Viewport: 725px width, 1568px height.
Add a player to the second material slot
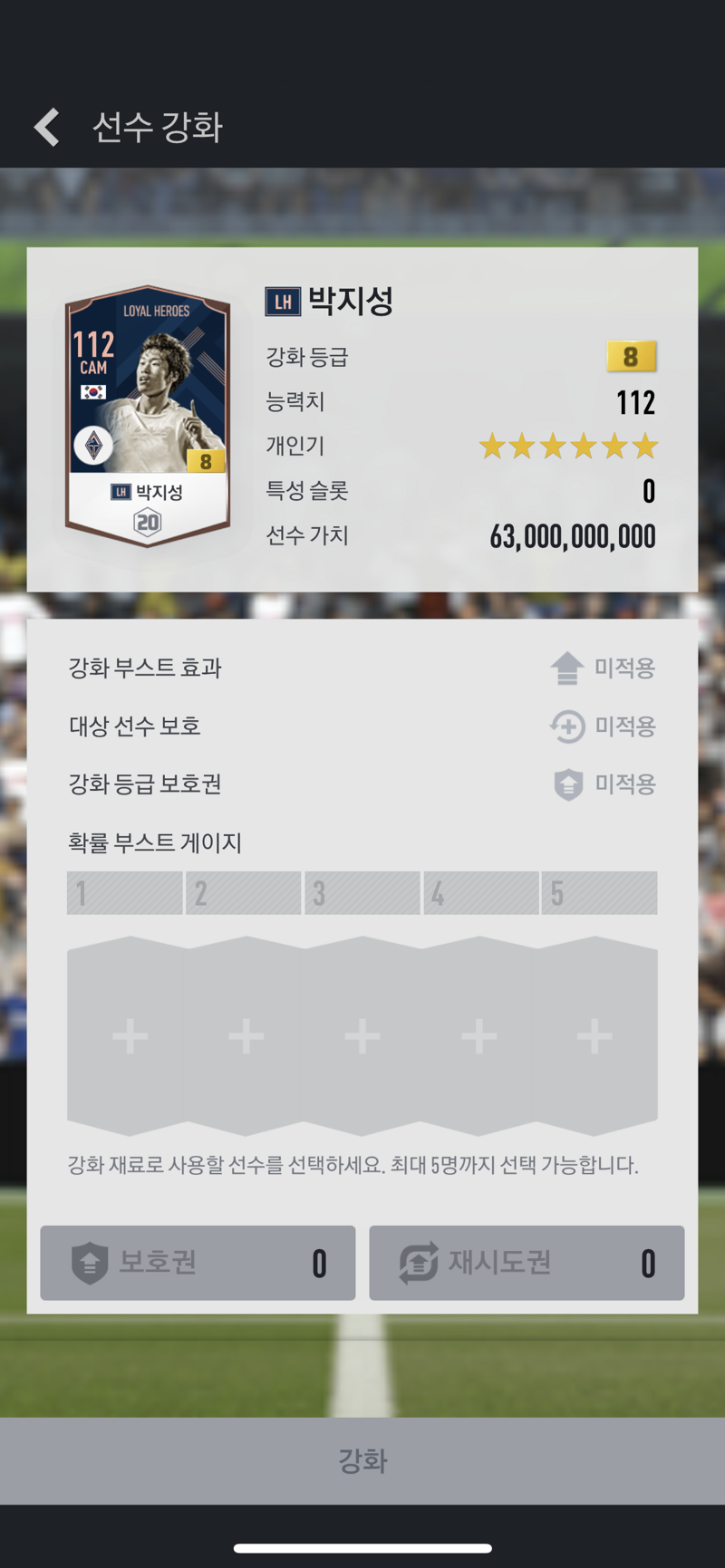(246, 1035)
